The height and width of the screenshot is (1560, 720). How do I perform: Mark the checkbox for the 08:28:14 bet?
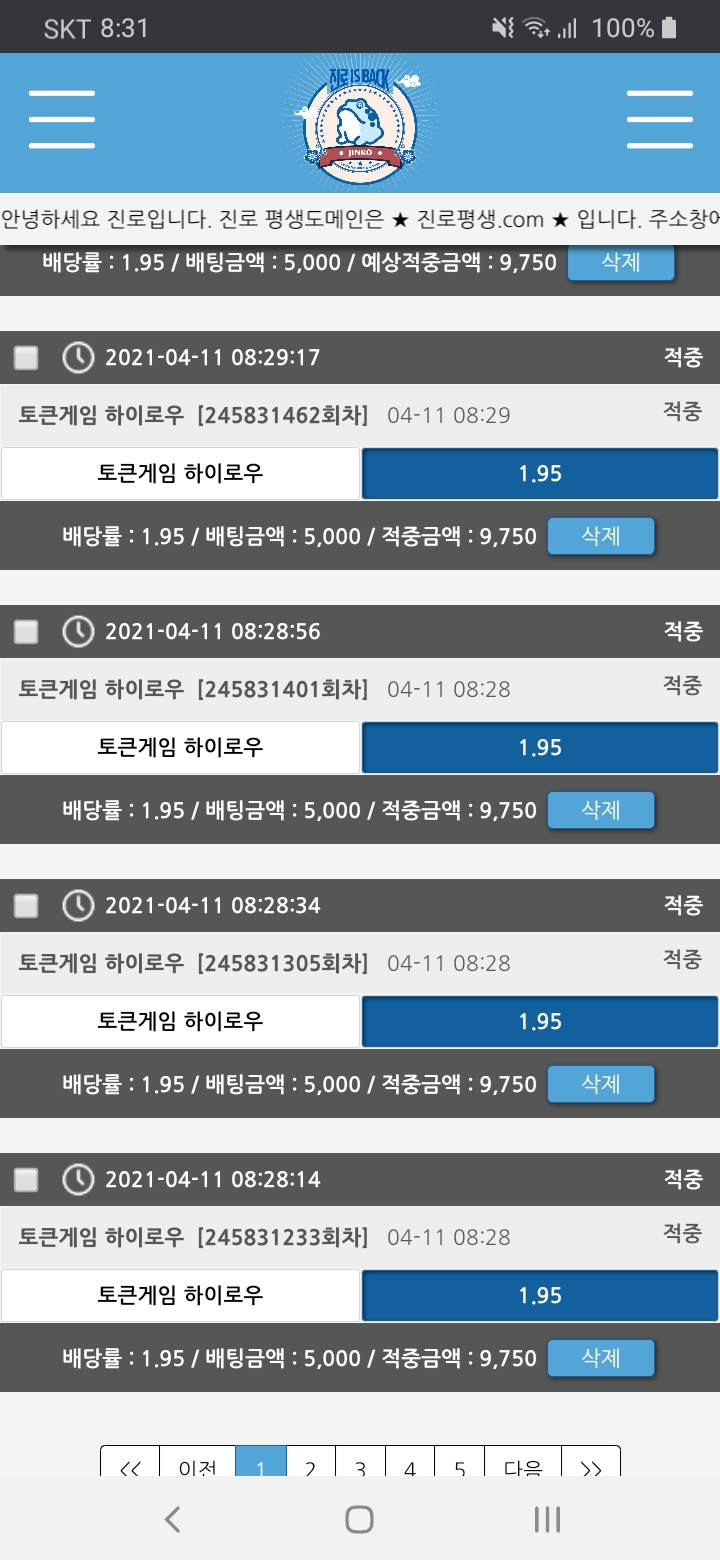tap(26, 1180)
